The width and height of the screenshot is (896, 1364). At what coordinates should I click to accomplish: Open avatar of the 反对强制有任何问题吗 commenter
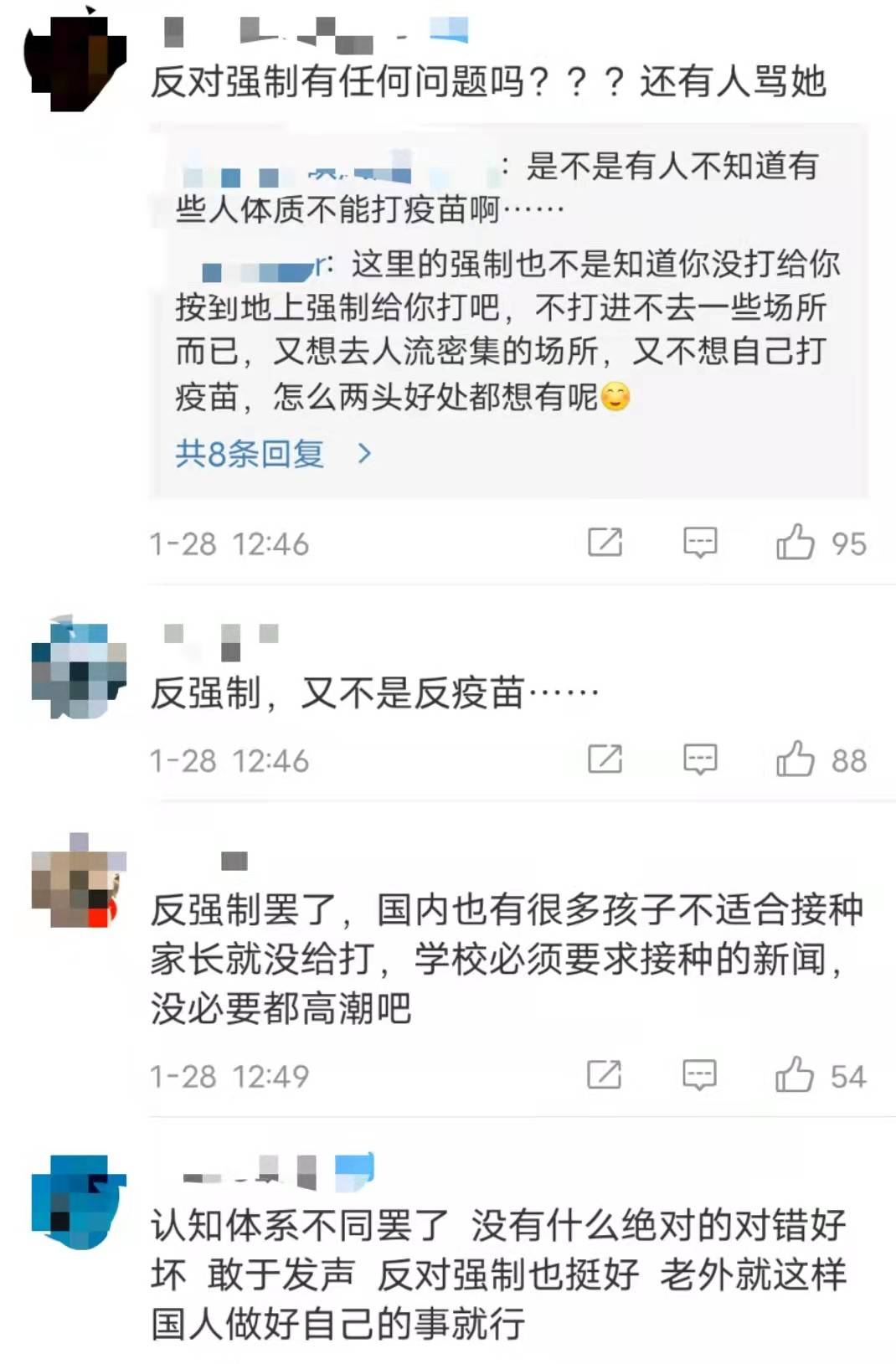[77, 62]
